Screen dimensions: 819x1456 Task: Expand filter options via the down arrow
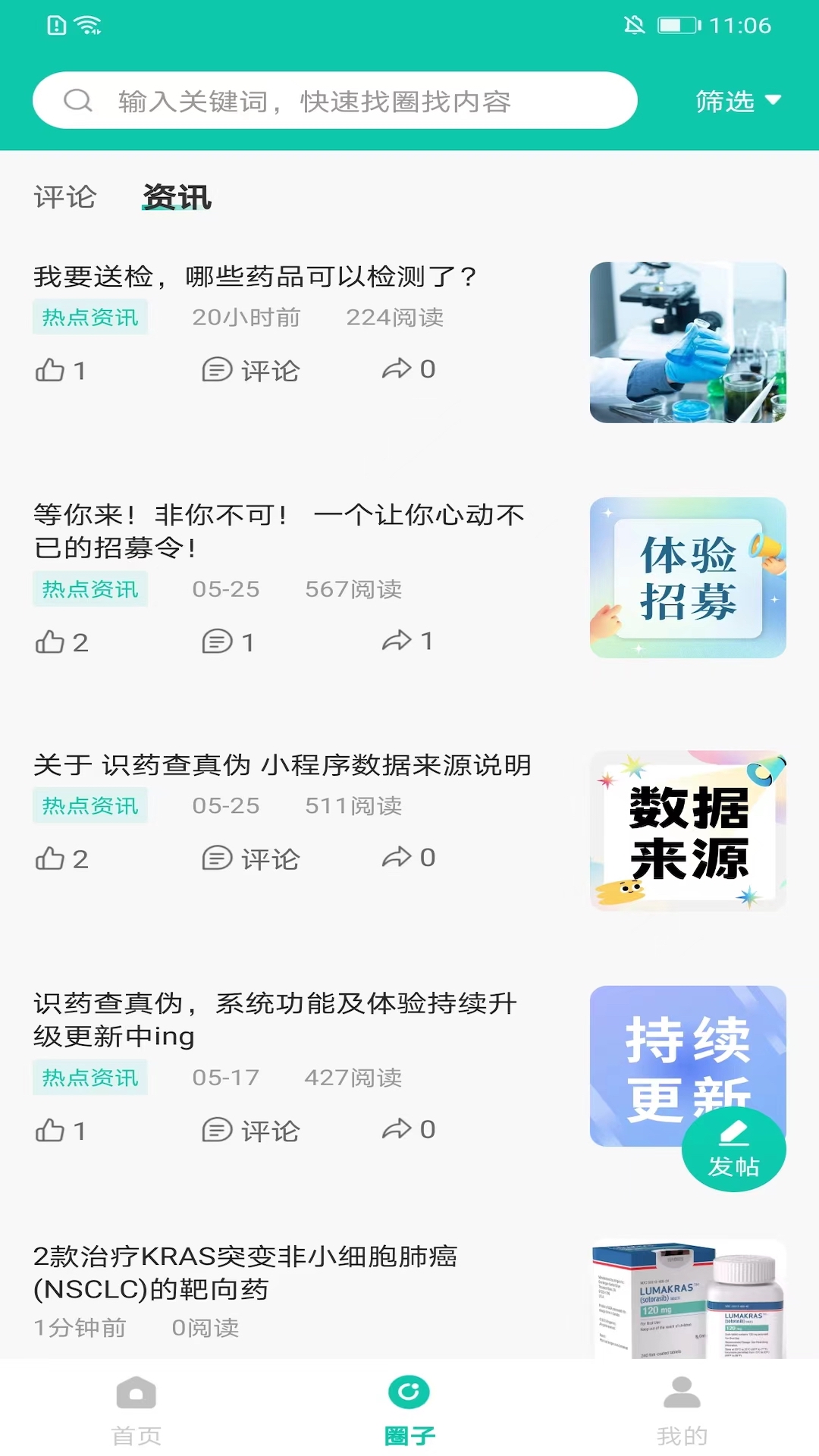(774, 99)
